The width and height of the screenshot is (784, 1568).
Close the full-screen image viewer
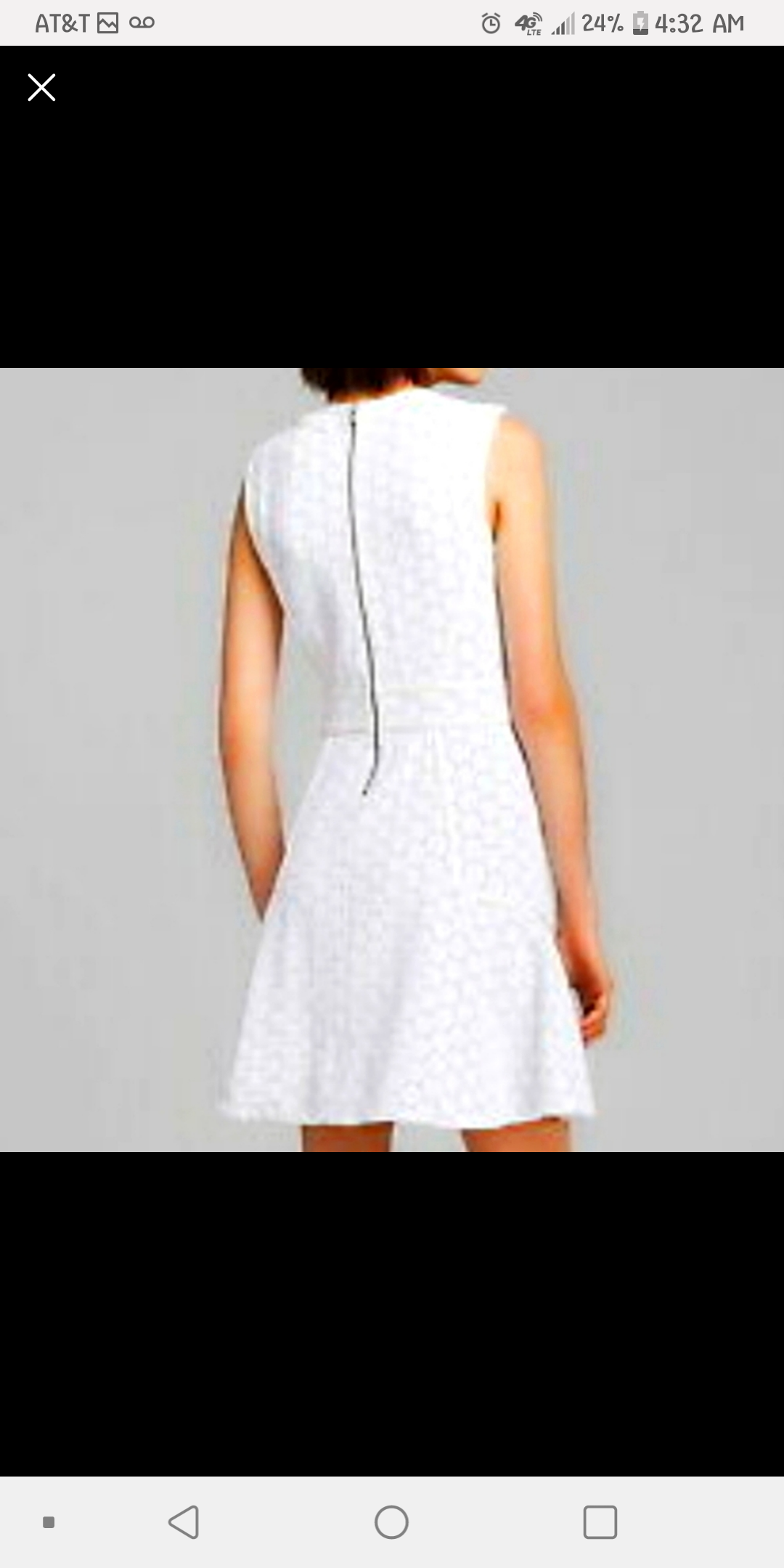[x=41, y=87]
